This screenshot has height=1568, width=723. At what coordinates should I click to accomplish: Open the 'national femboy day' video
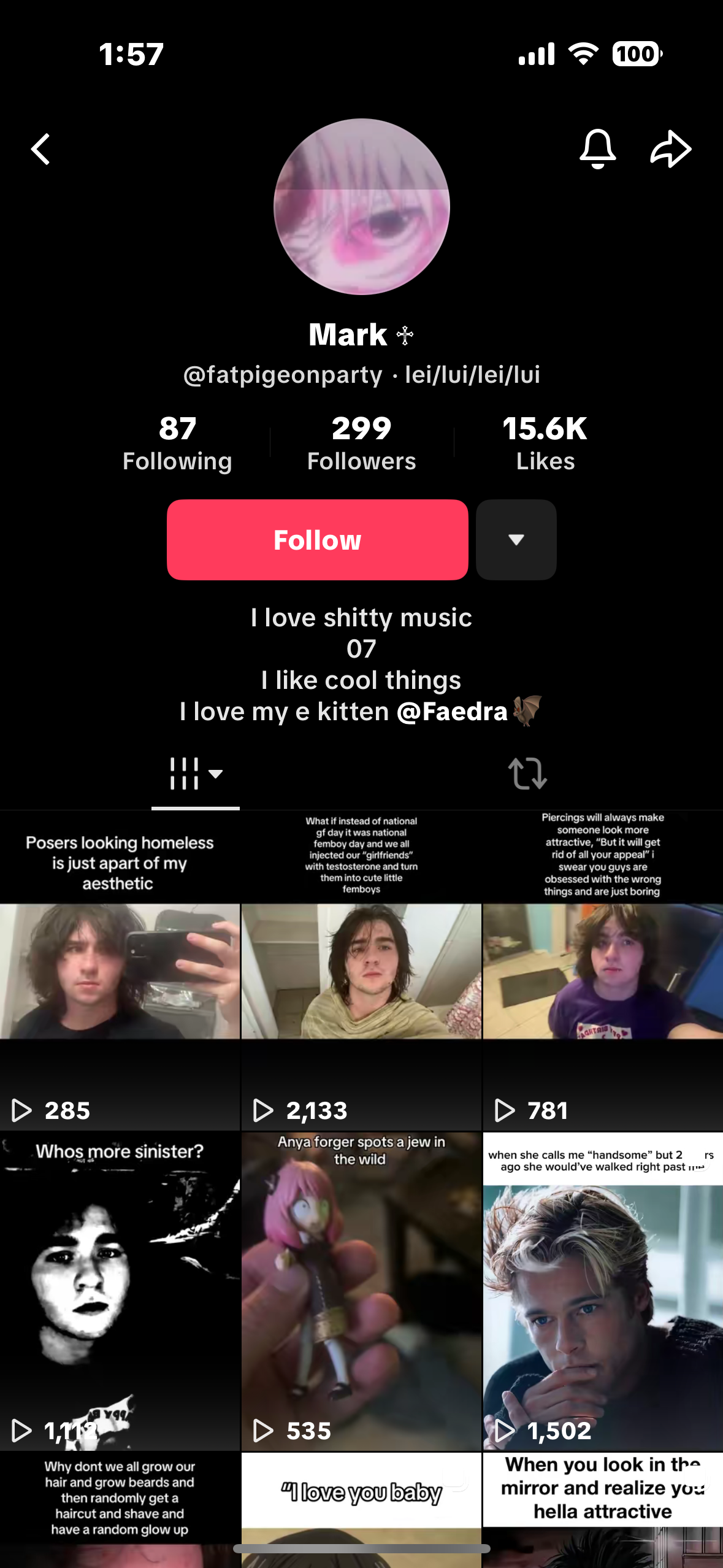(361, 970)
